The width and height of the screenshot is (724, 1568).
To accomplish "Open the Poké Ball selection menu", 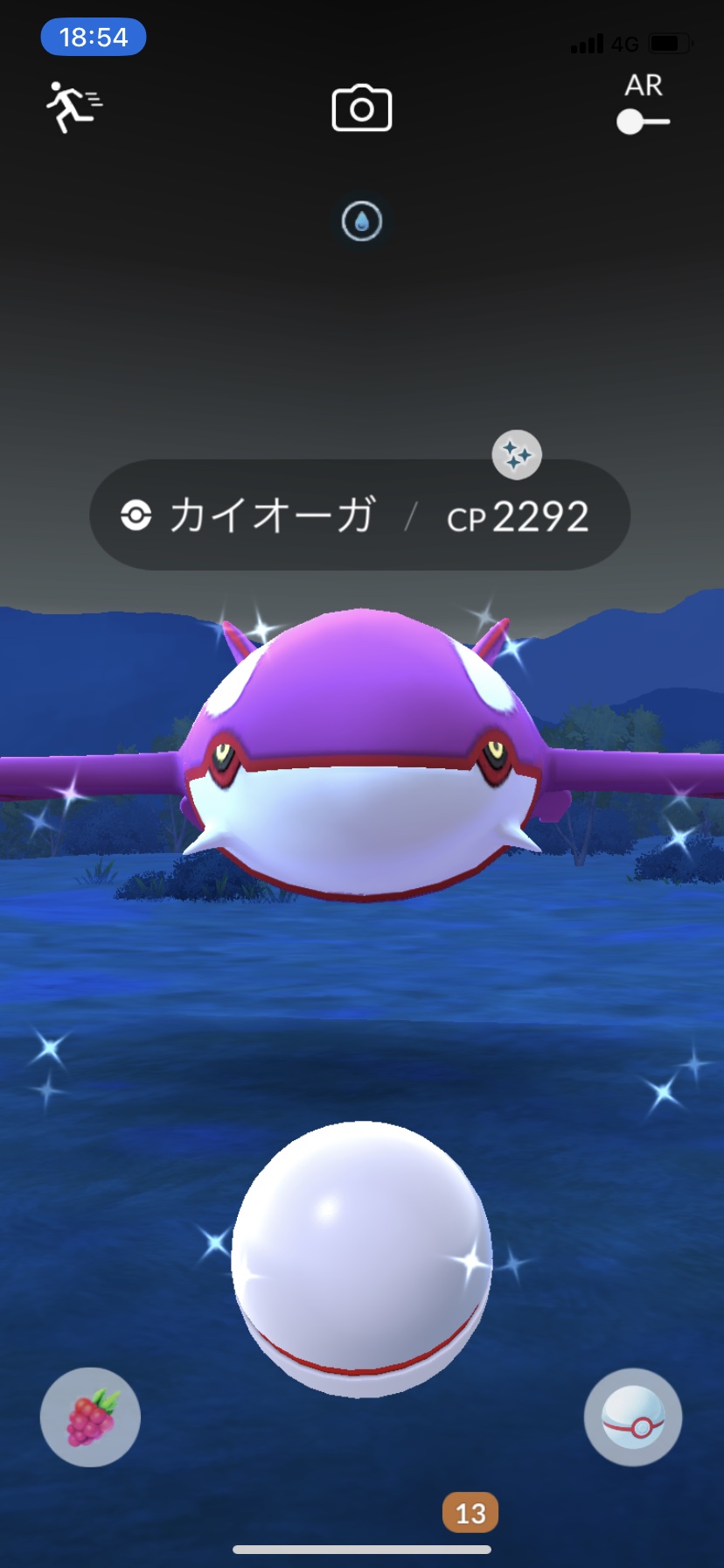I will coord(633,1417).
